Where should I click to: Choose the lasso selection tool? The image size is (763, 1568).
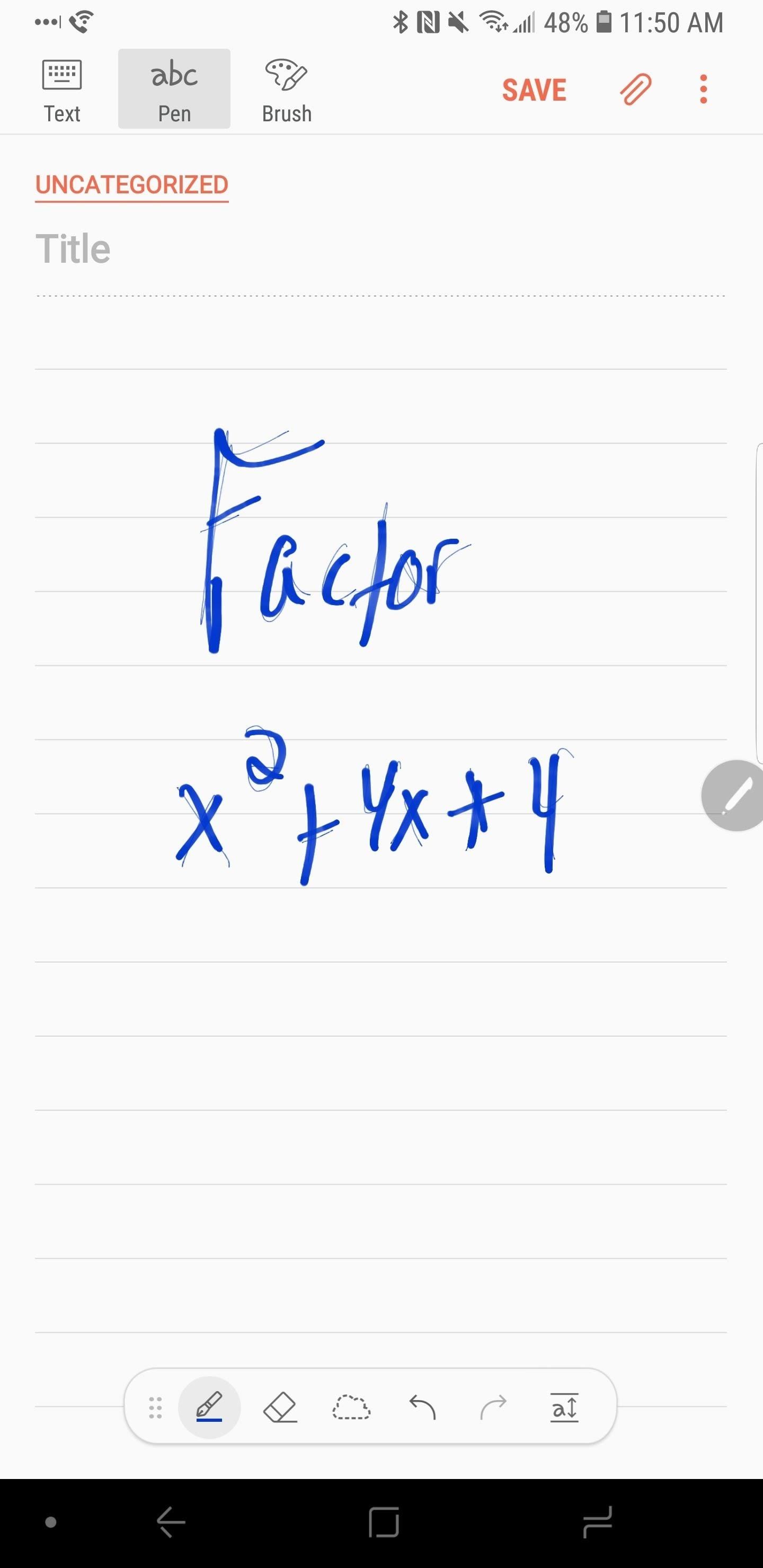[351, 1407]
